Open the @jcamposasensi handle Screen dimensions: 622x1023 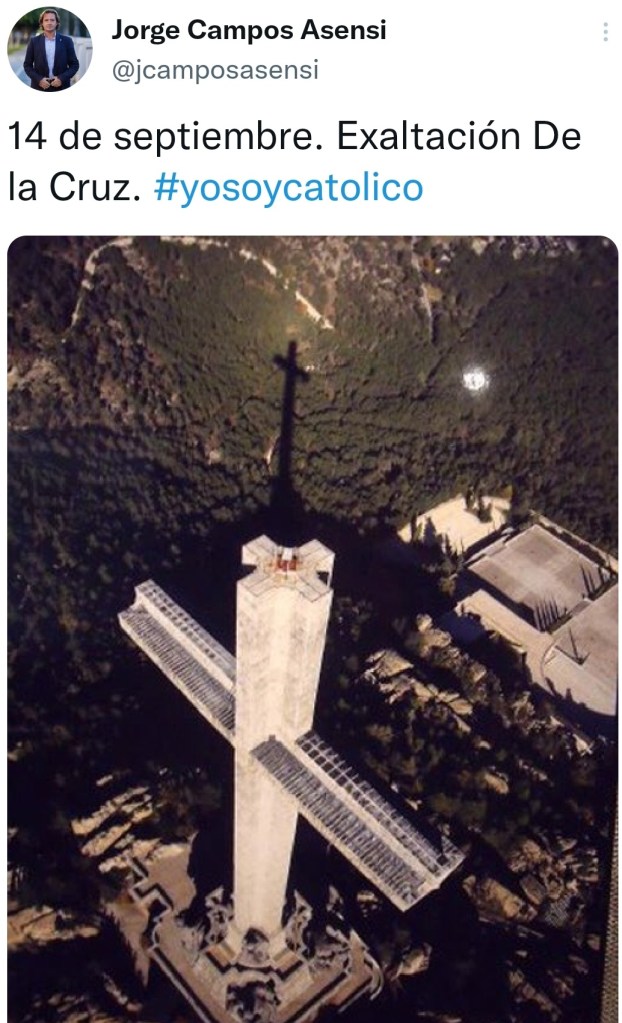point(215,70)
